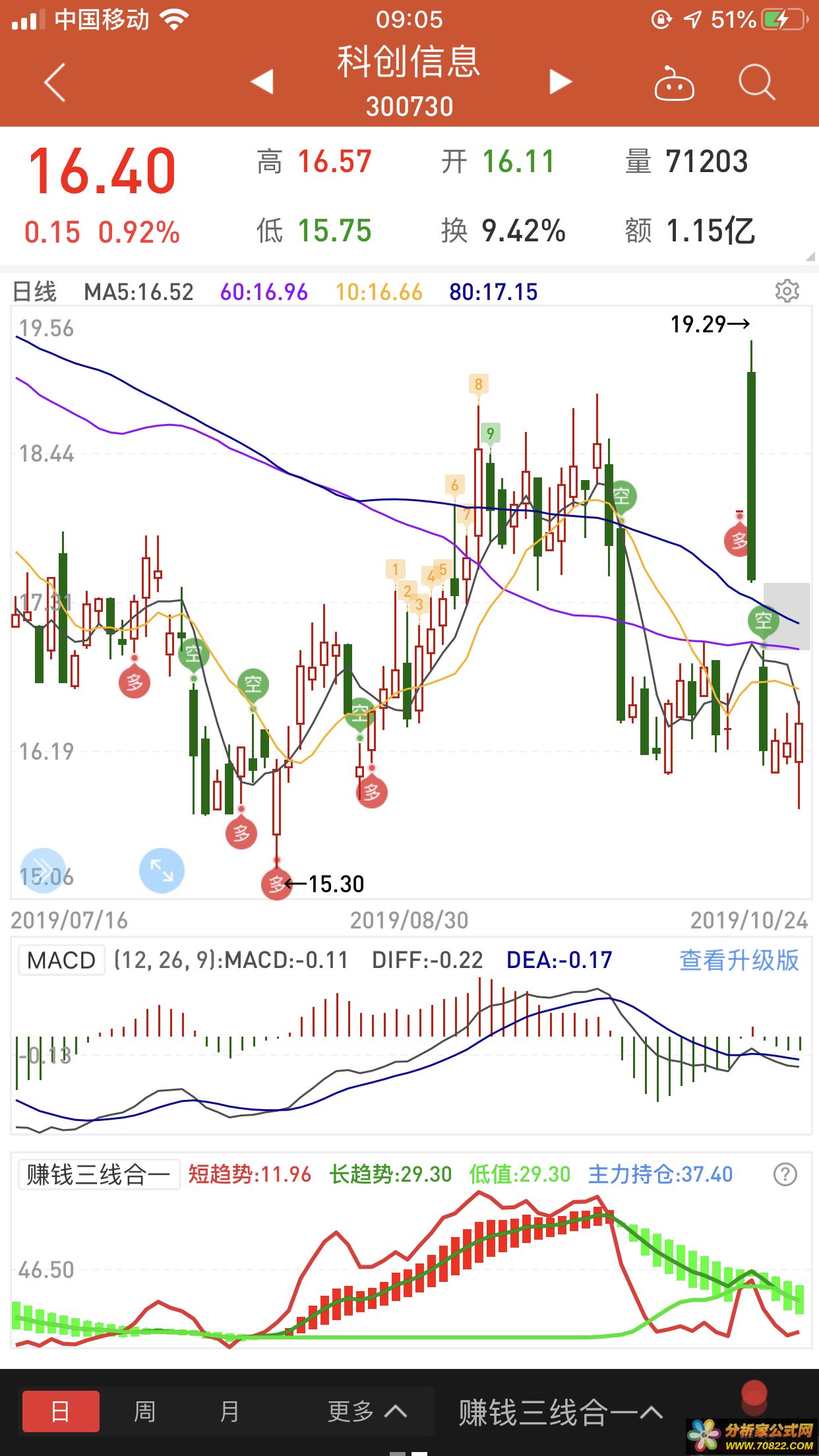Screen dimensions: 819x1456
Task: Open 查看升级版 link
Action: [739, 960]
